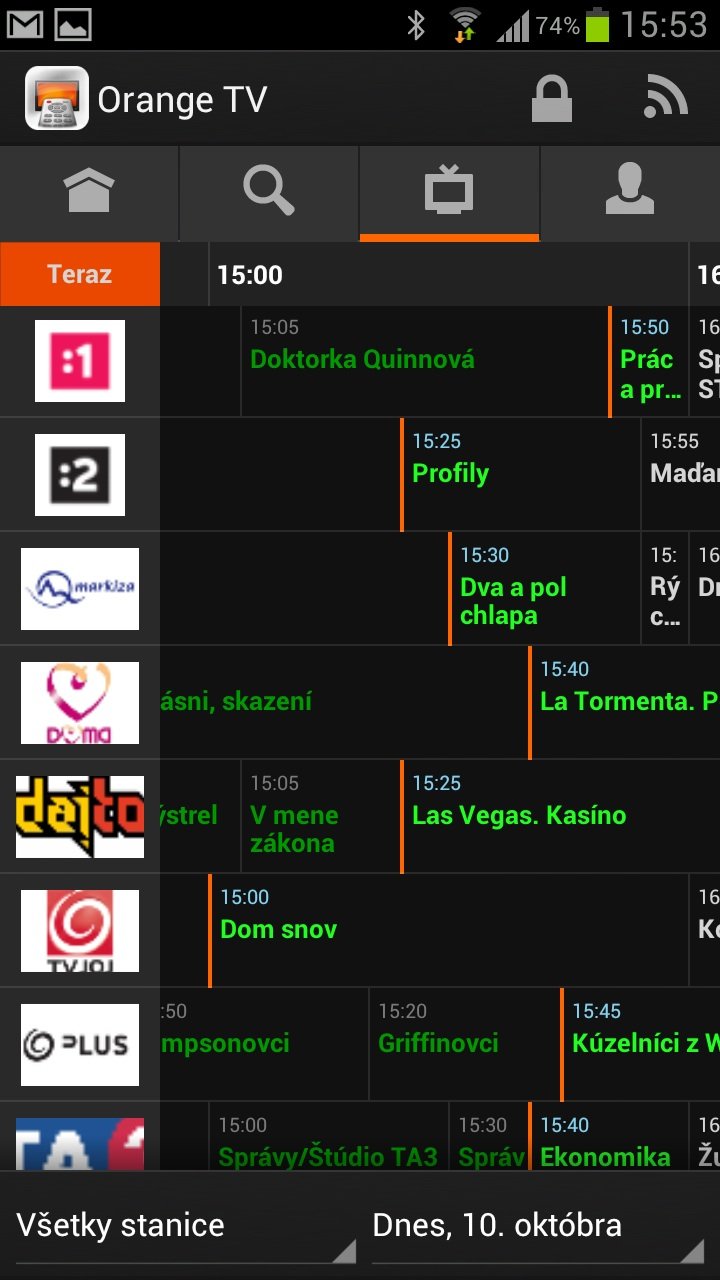This screenshot has height=1280, width=720.
Task: Jump to now with Teraz button
Action: point(80,274)
